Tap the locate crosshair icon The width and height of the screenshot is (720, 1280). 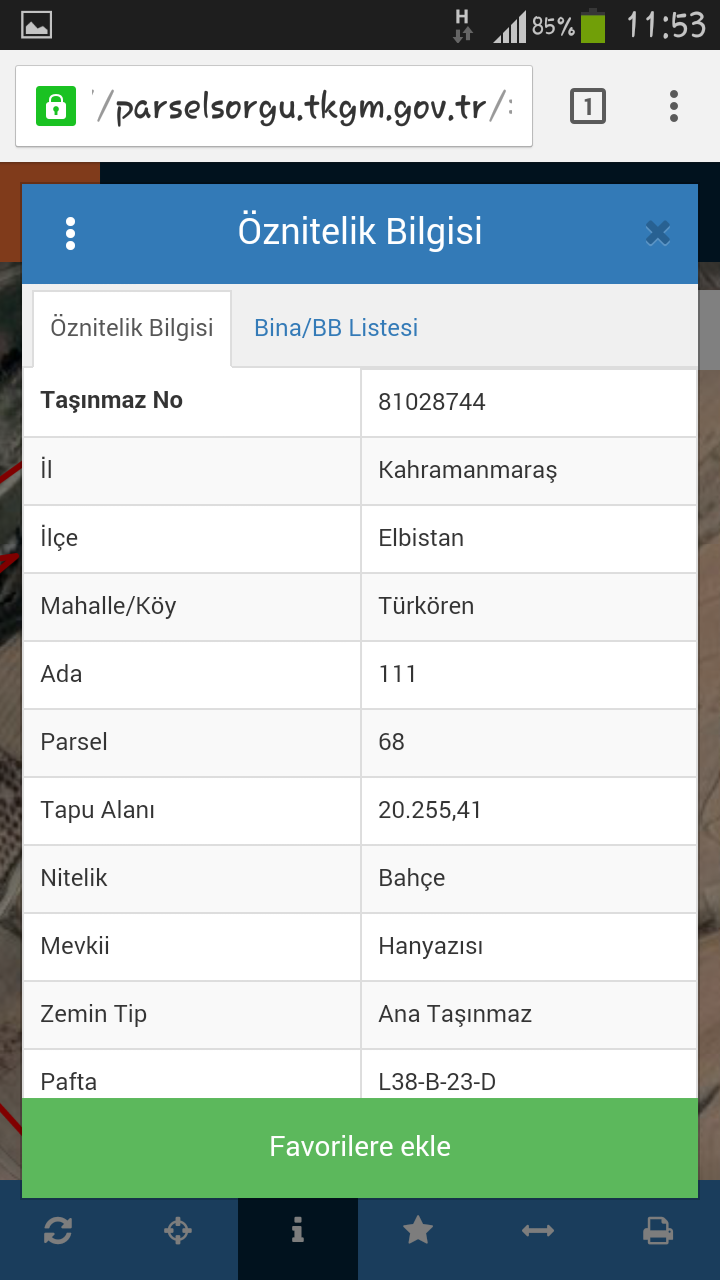[178, 1231]
